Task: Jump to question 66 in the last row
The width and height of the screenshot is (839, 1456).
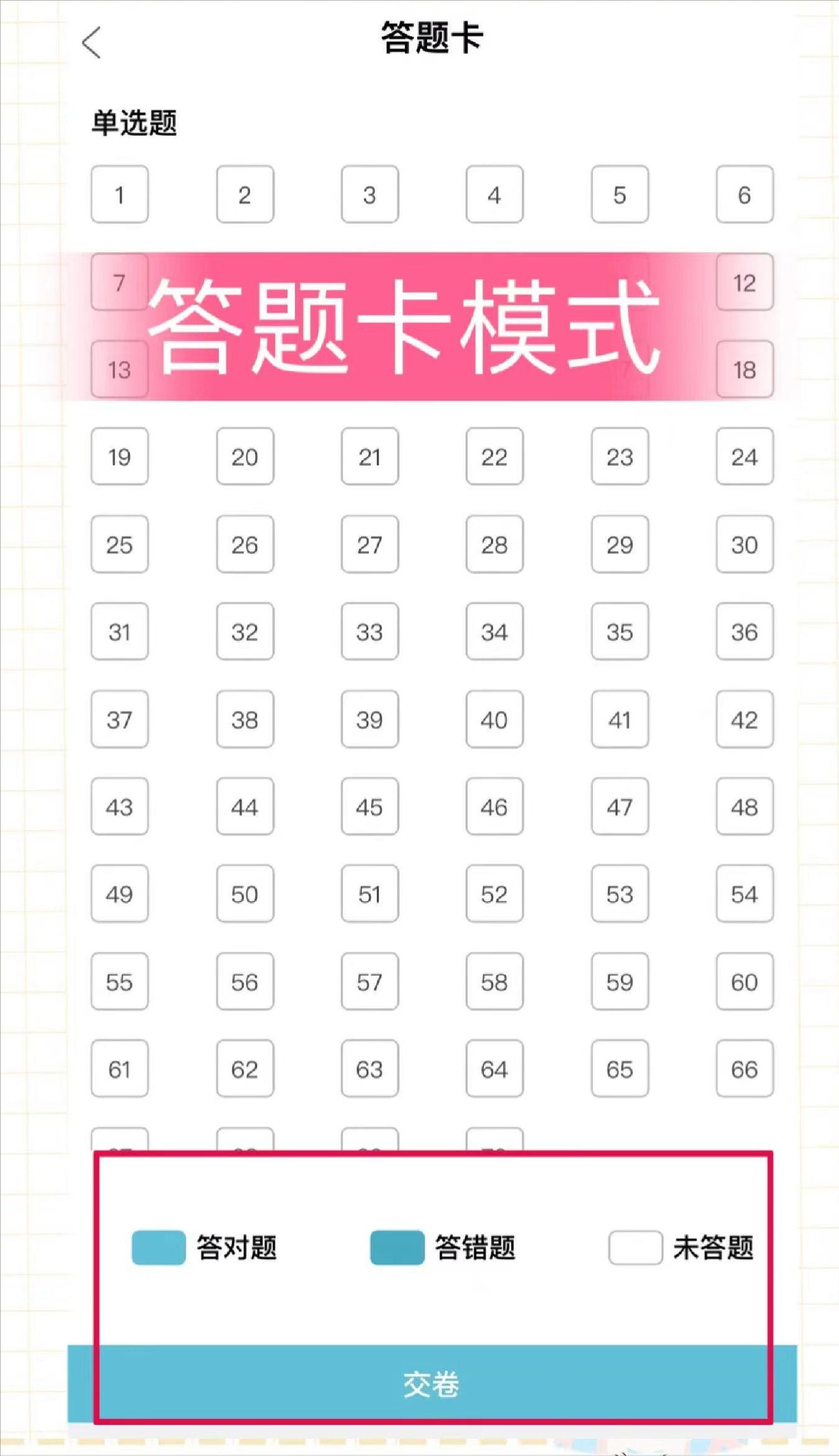Action: (744, 1070)
